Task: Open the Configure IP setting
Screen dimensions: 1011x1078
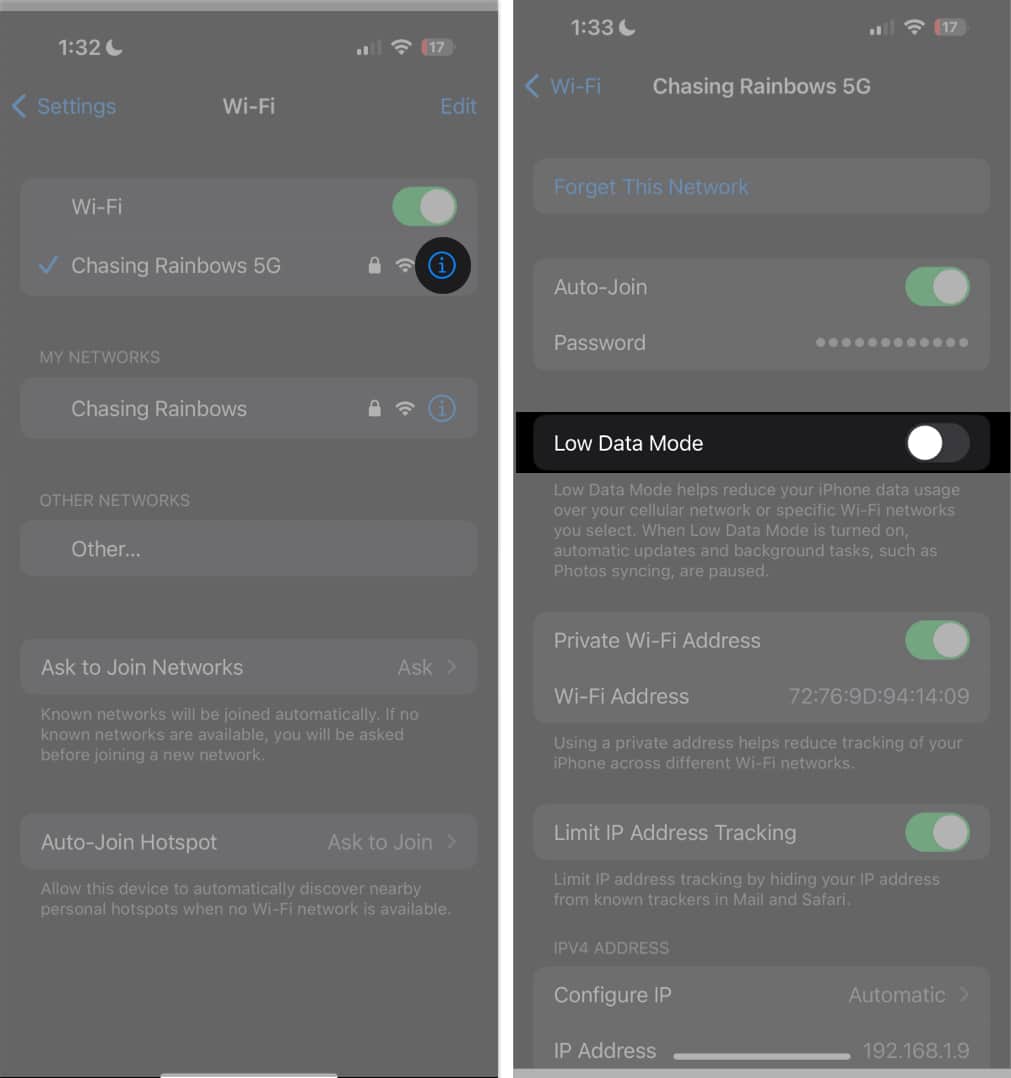Action: (760, 995)
